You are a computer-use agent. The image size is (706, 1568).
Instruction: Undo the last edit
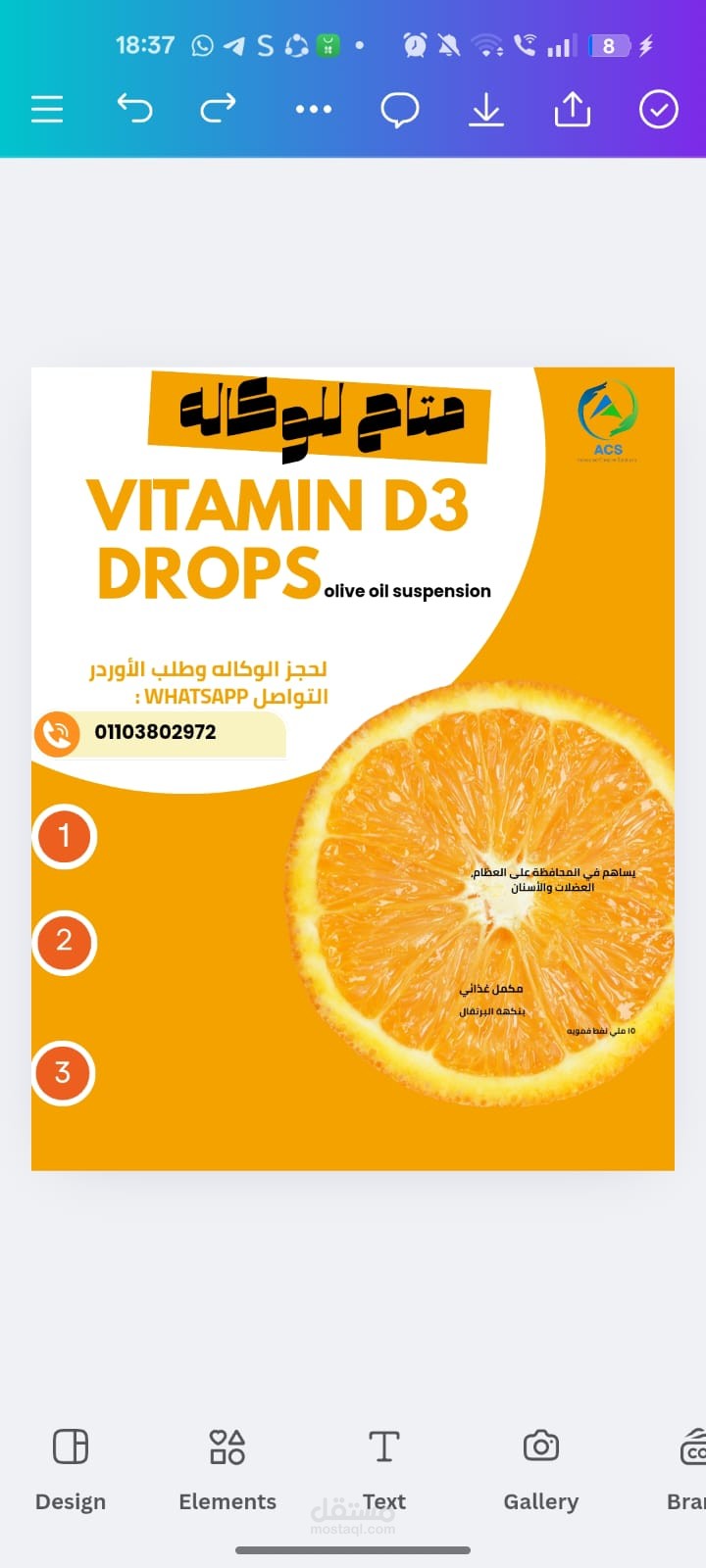(x=134, y=109)
